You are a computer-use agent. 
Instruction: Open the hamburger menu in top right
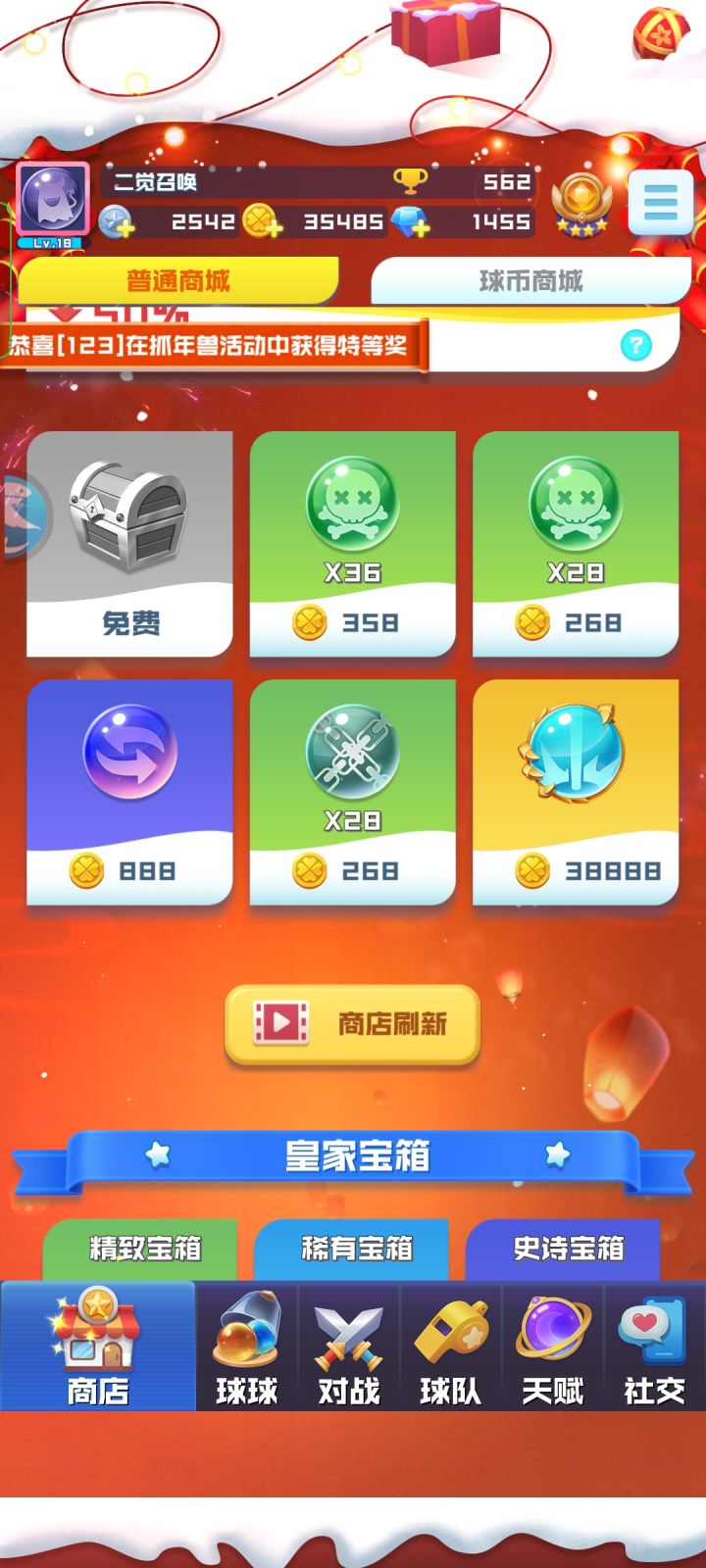[x=661, y=201]
